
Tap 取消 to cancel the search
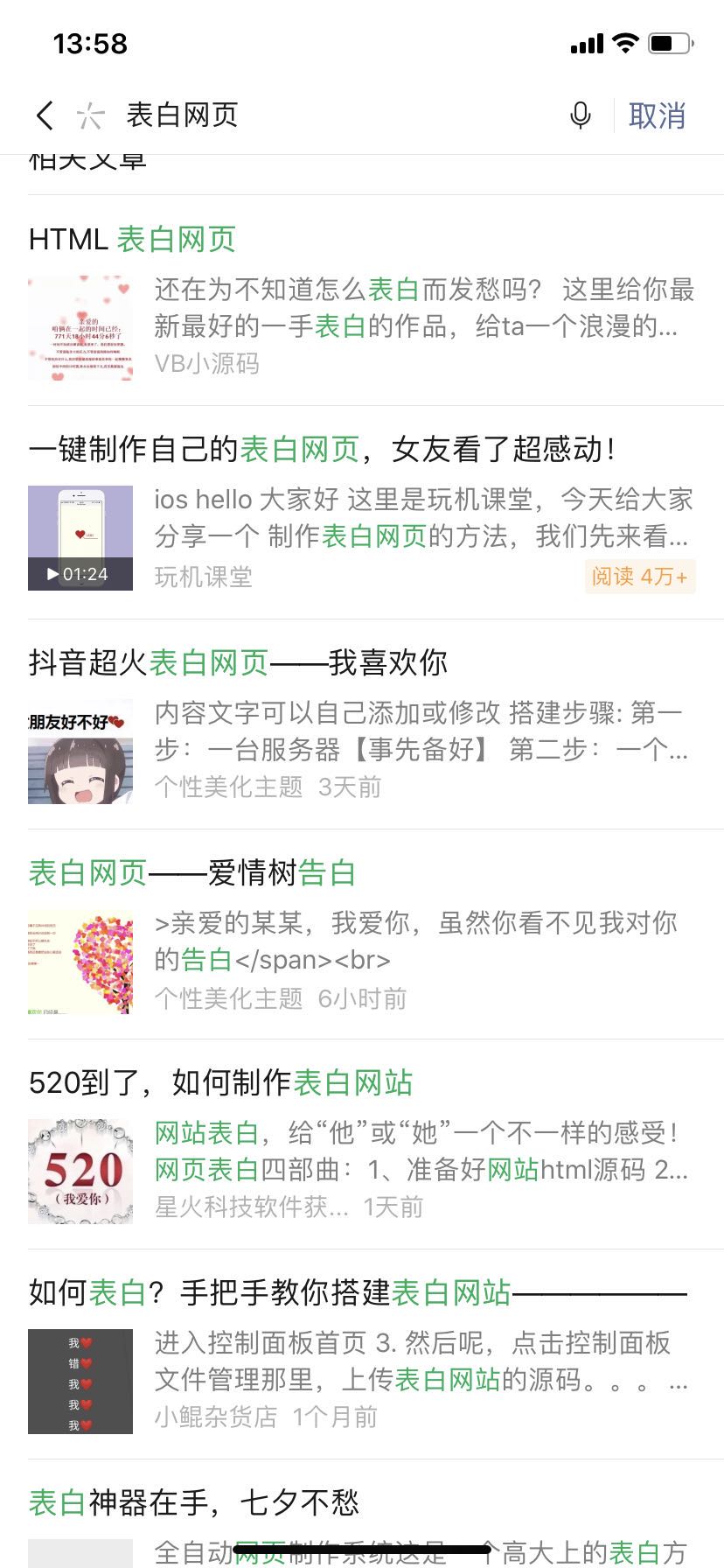point(657,115)
